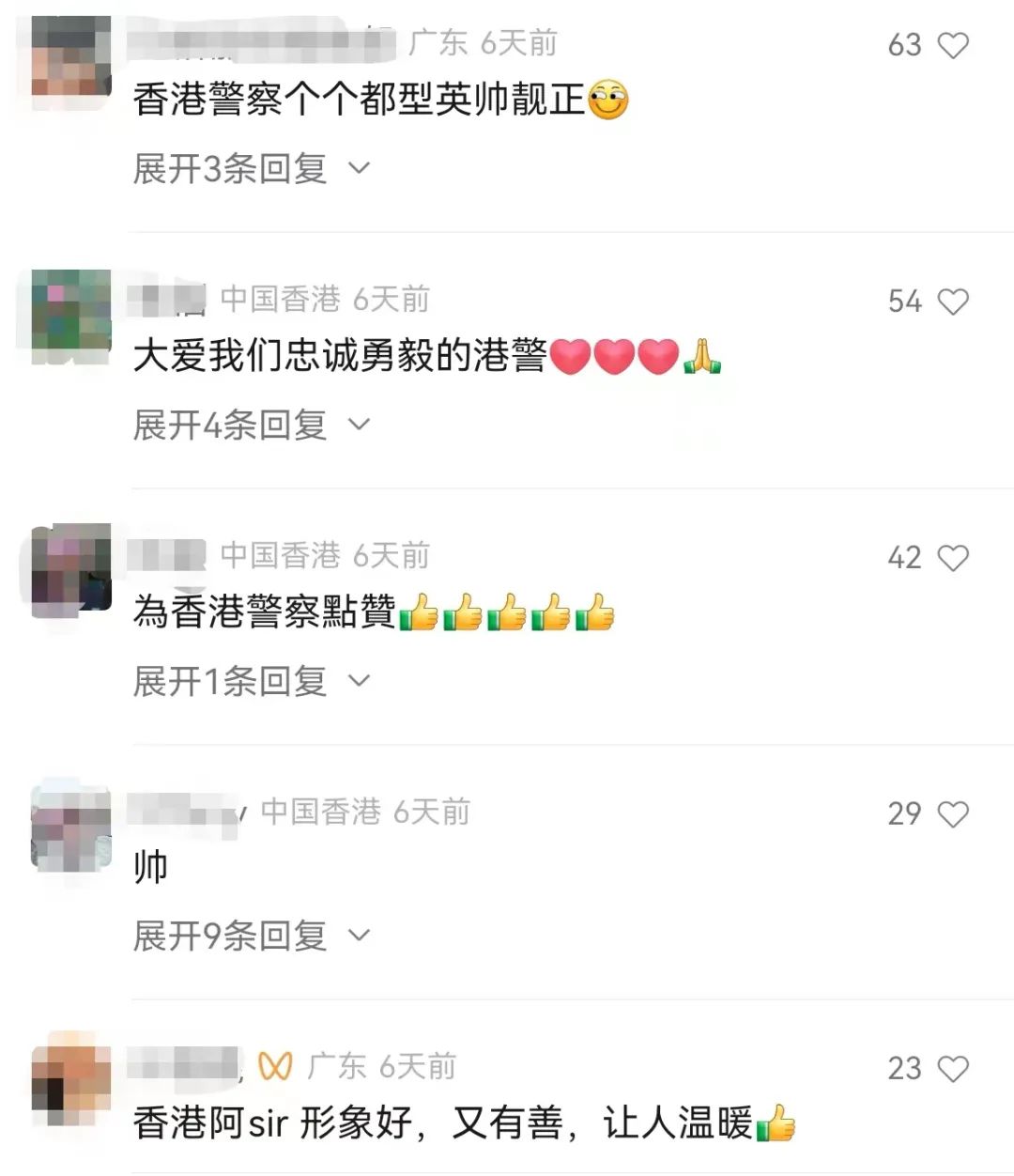Open avatar of 香港阿sir 形象好 commenter
This screenshot has height=1176, width=1014.
(71, 1081)
